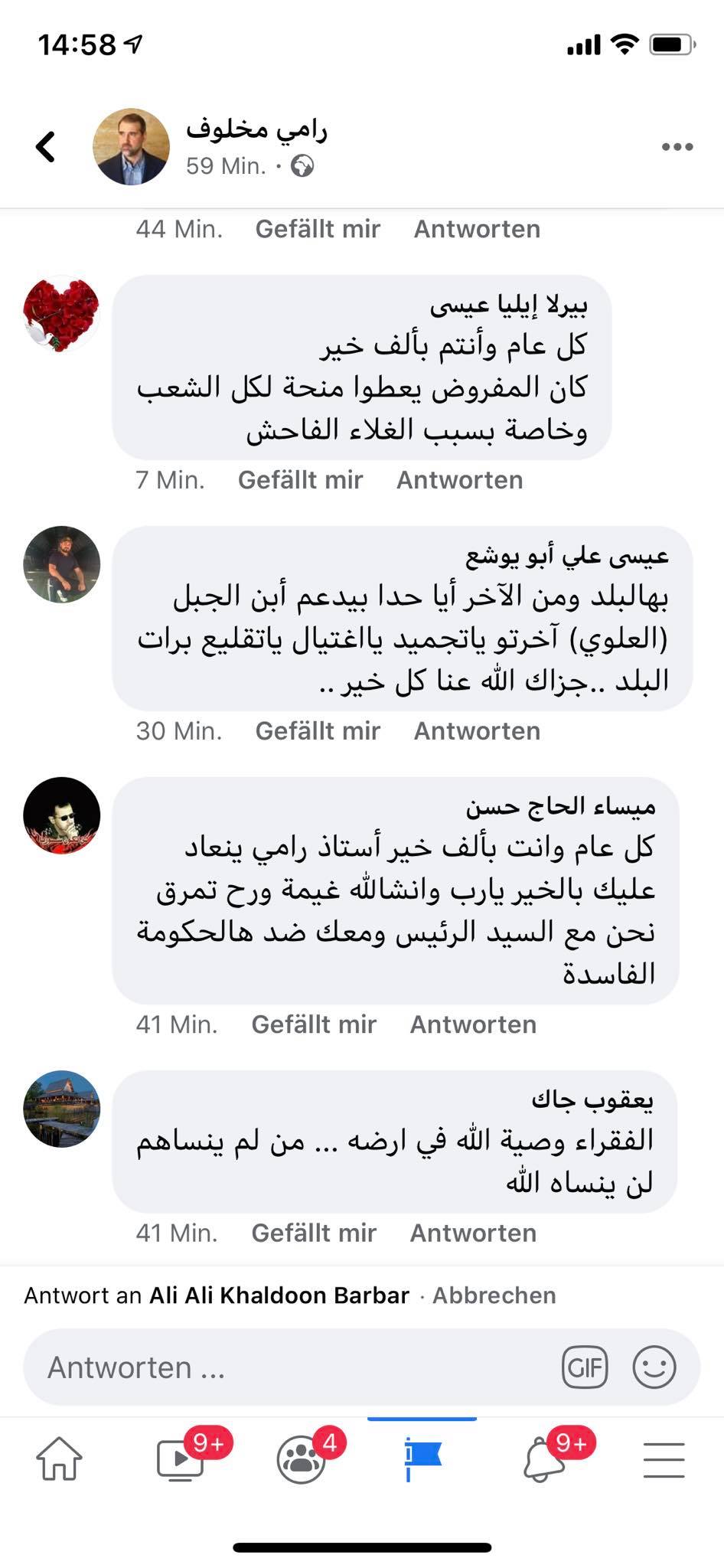This screenshot has height=1568, width=724.
Task: Open رامي مخلوف profile picture
Action: (131, 147)
